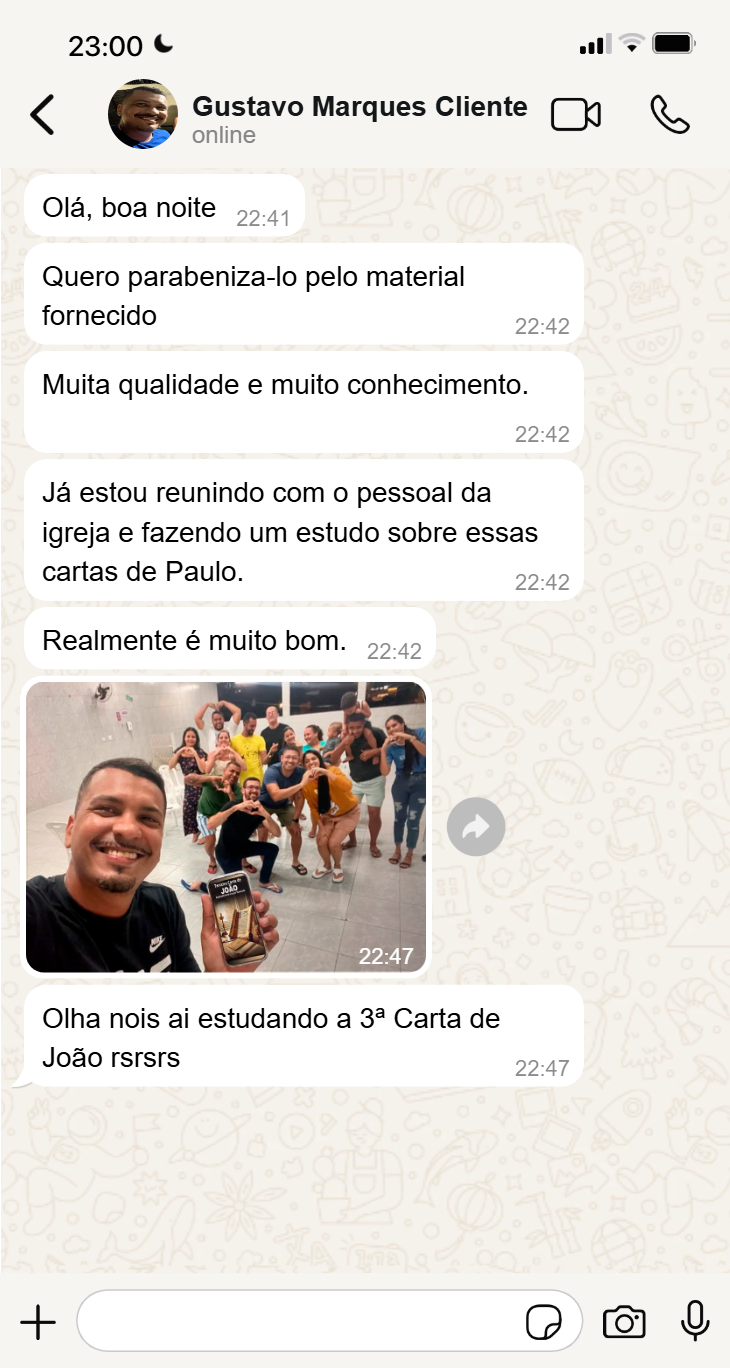Focus the message text field
730x1368 pixels.
300,1322
